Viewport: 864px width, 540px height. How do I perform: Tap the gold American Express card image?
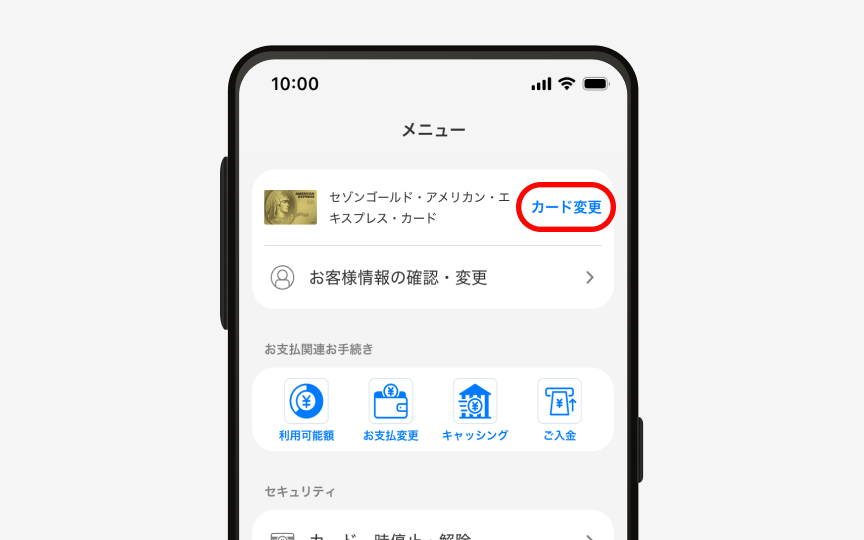pyautogui.click(x=290, y=207)
